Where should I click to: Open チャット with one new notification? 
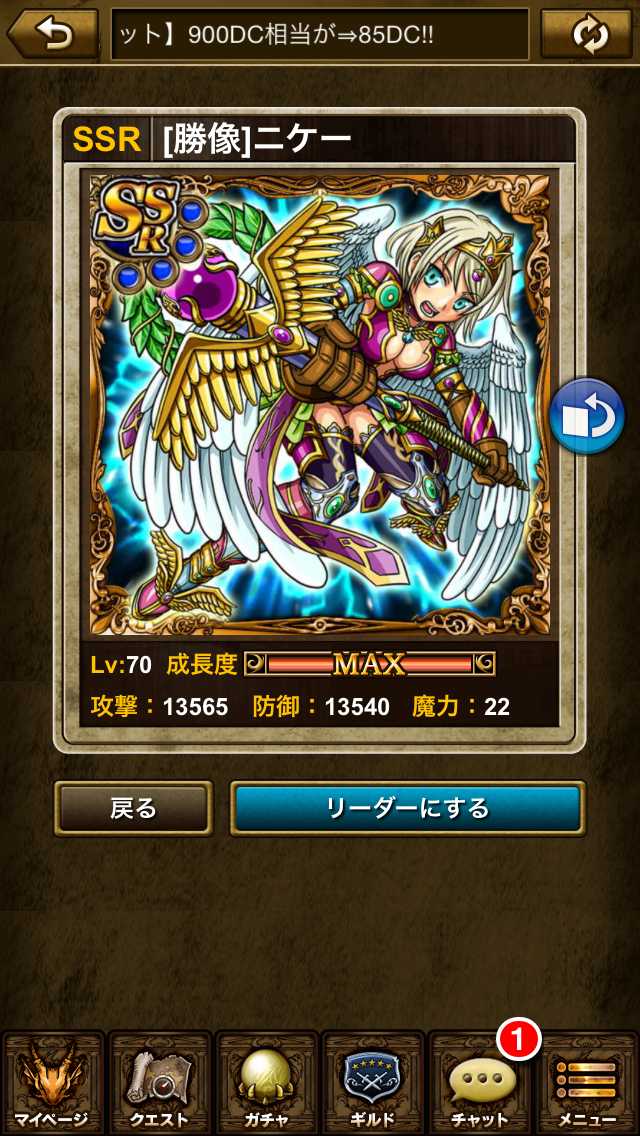point(481,1085)
